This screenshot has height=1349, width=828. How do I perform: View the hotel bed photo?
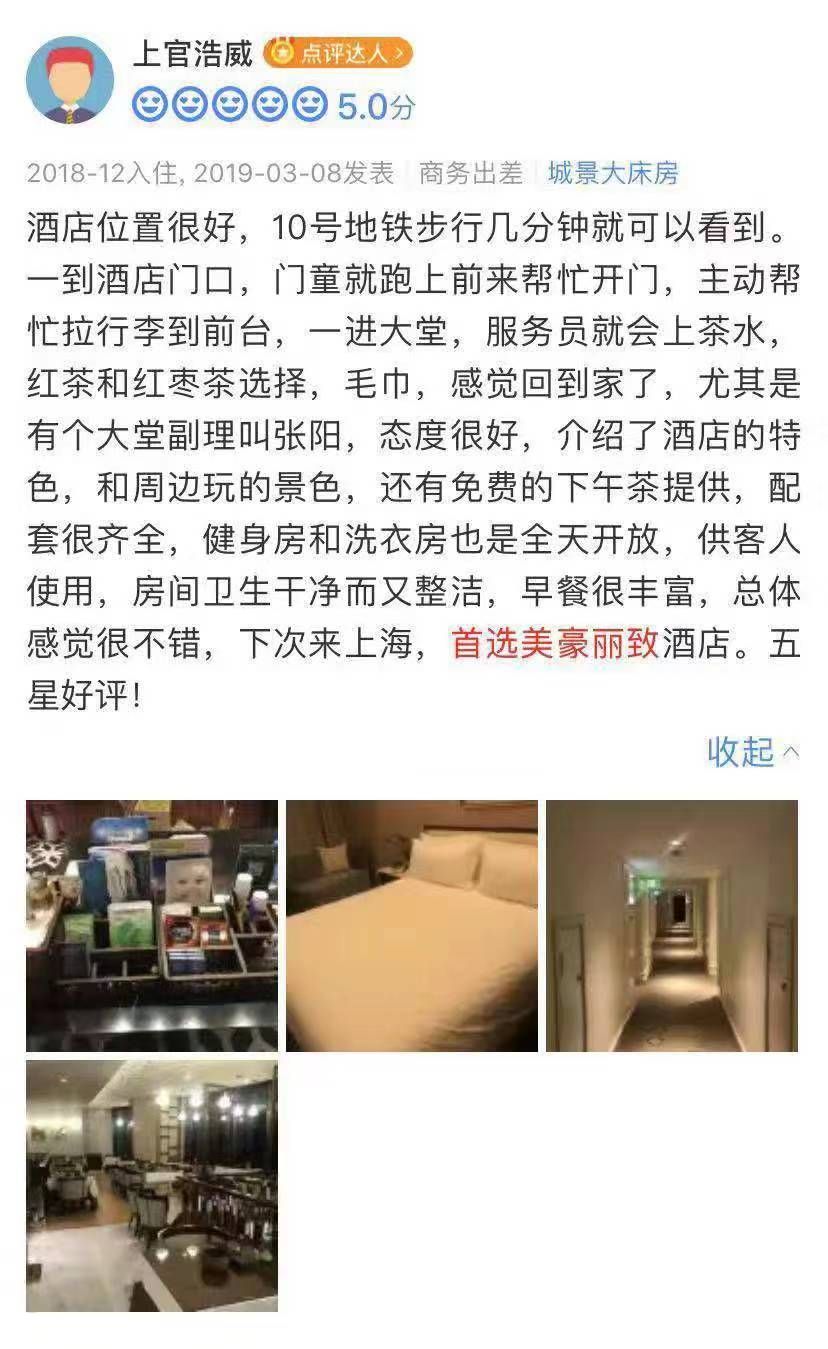tap(412, 925)
